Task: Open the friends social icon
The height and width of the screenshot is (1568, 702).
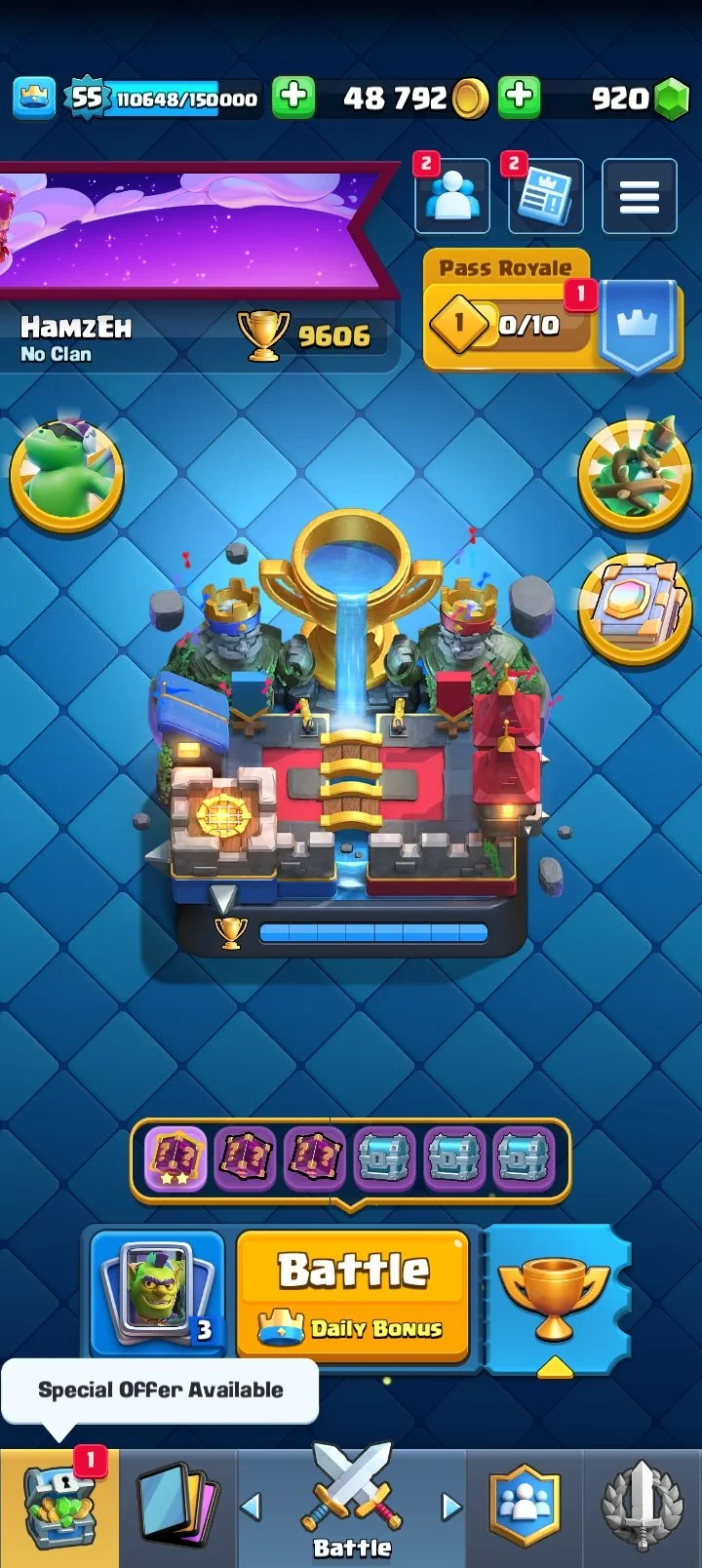Action: (452, 196)
